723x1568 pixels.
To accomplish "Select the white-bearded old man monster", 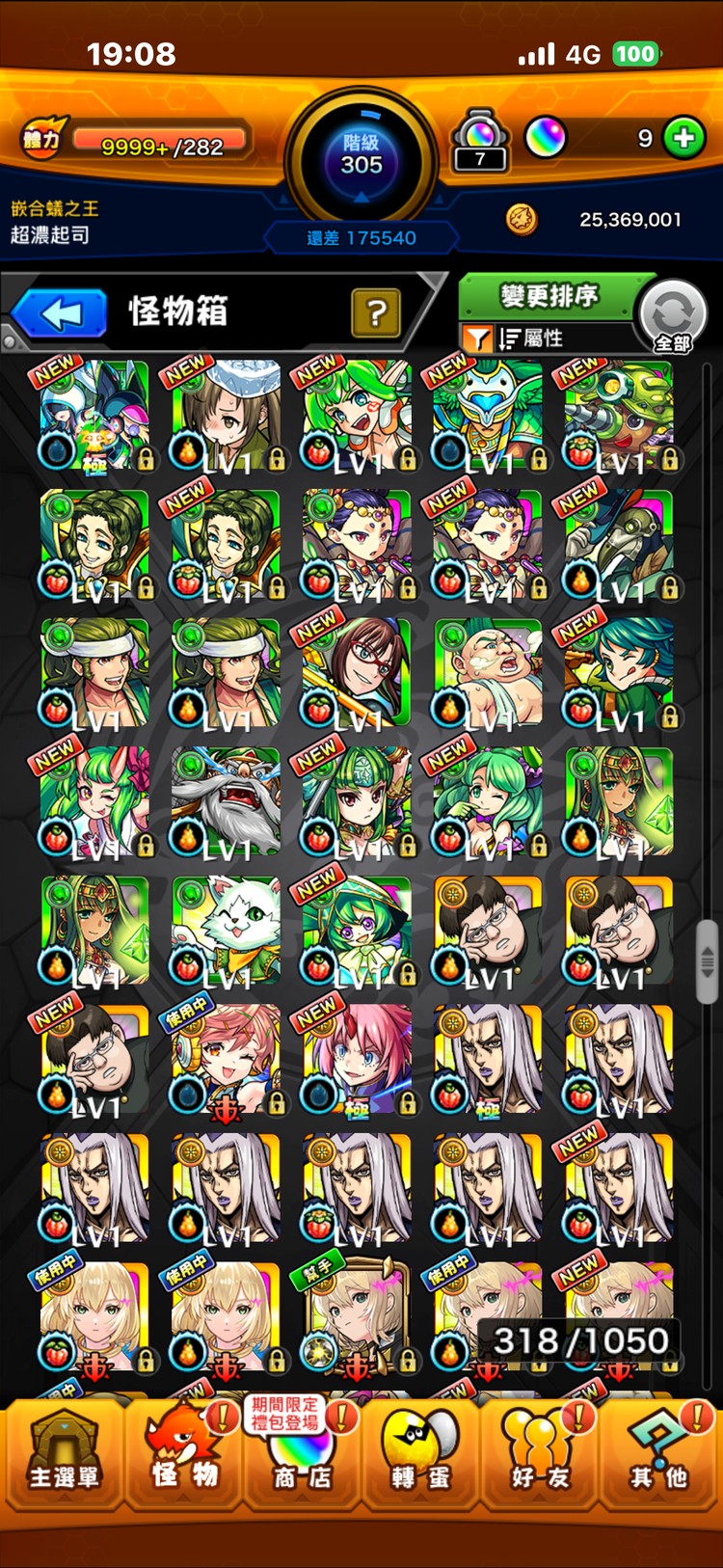I will click(x=226, y=801).
